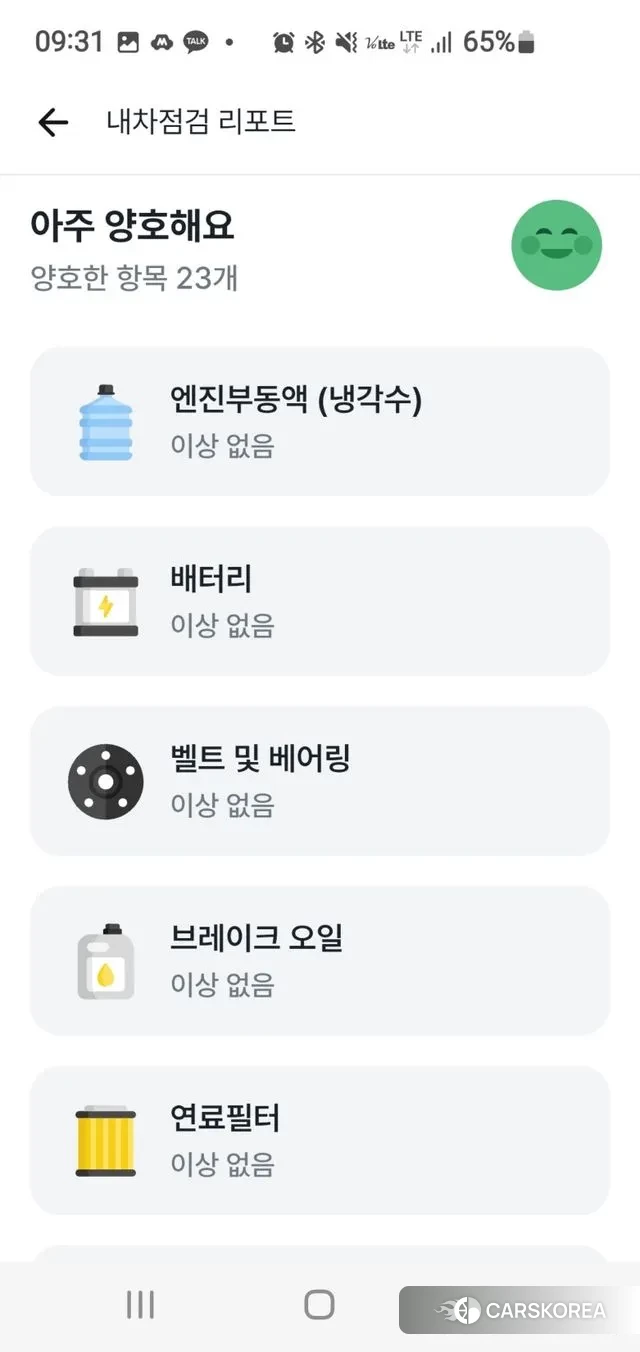The height and width of the screenshot is (1352, 640).
Task: Select the 브레이크 오일 card
Action: 320,961
